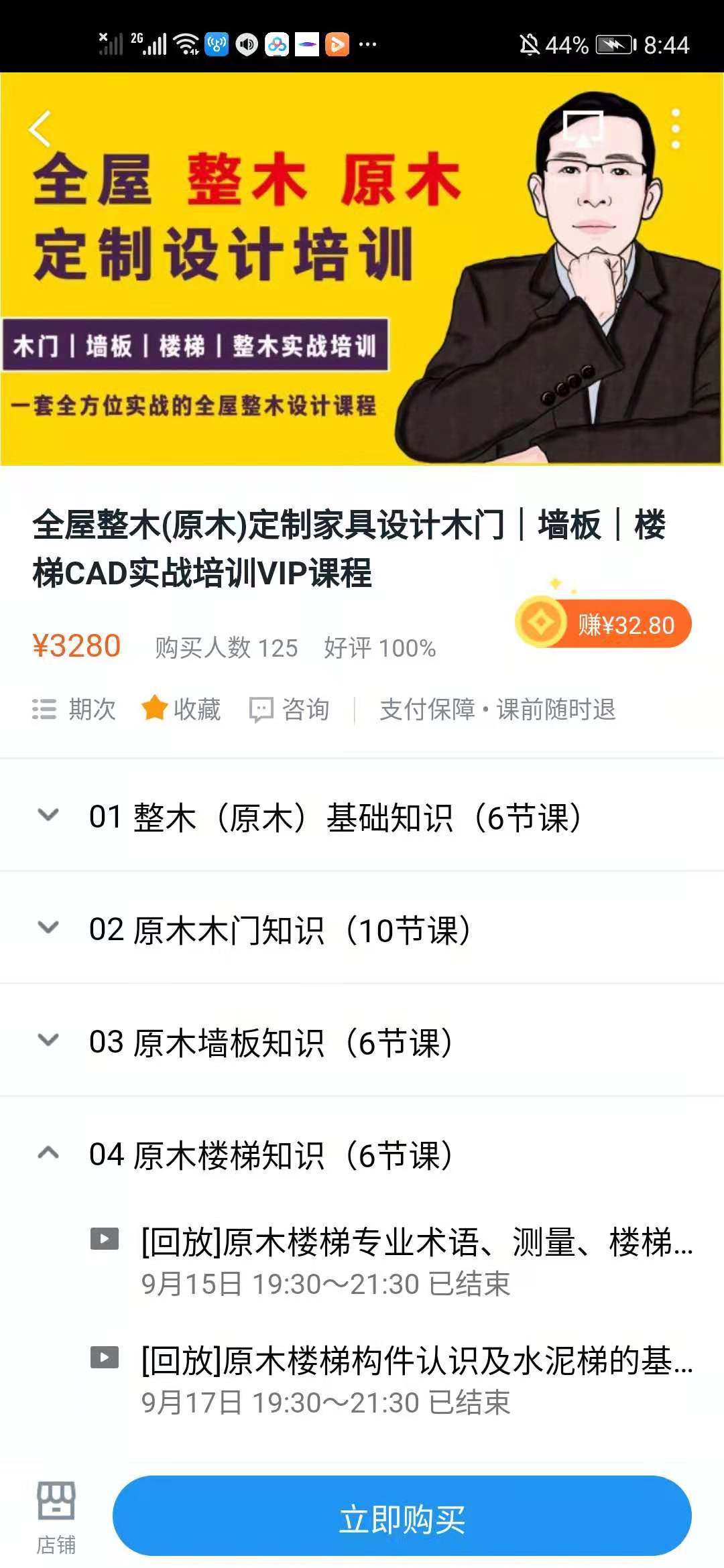Toggle 收藏 to favorite this course
Image resolution: width=724 pixels, height=1568 pixels.
[x=181, y=709]
